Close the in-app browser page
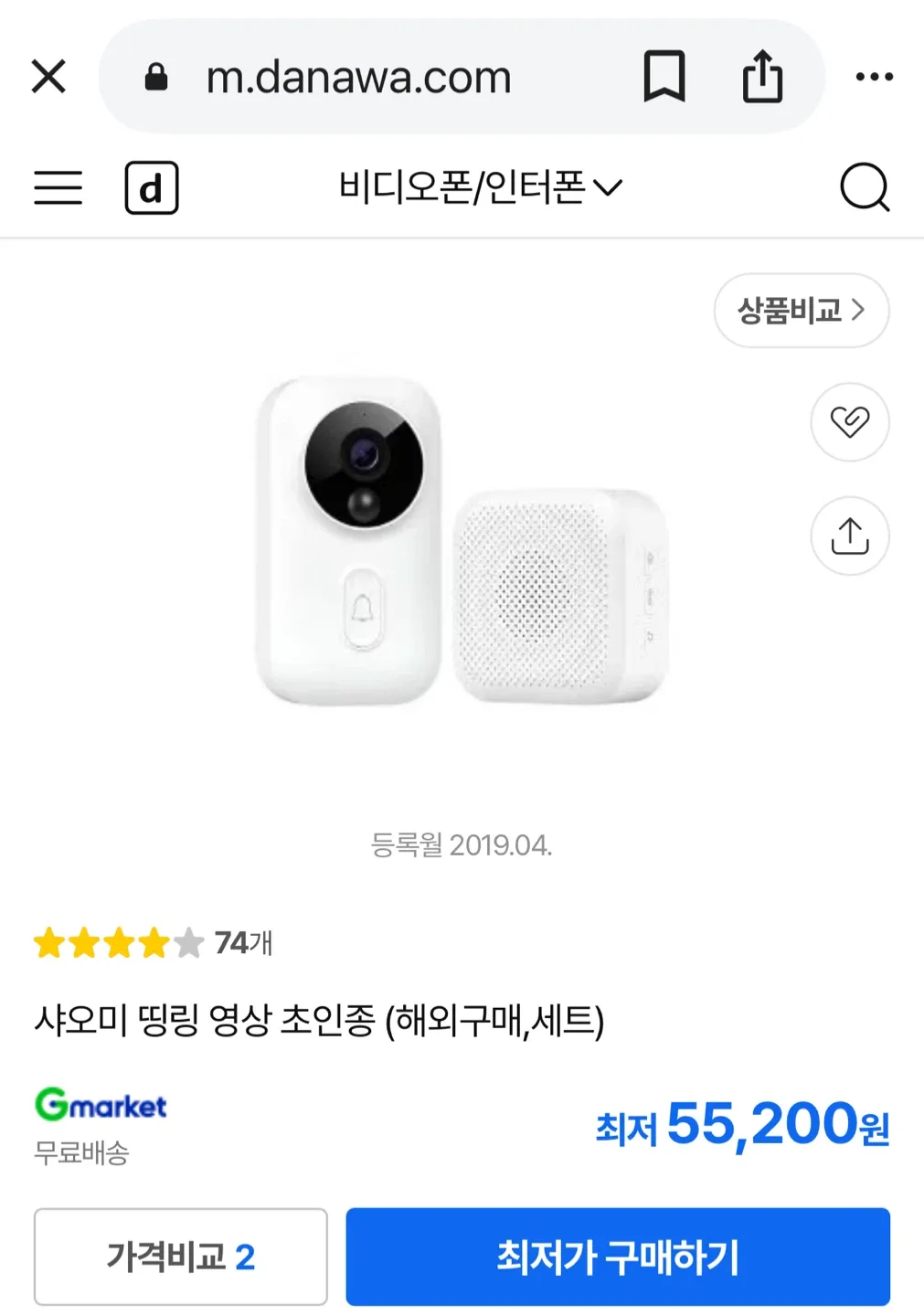 tap(48, 77)
